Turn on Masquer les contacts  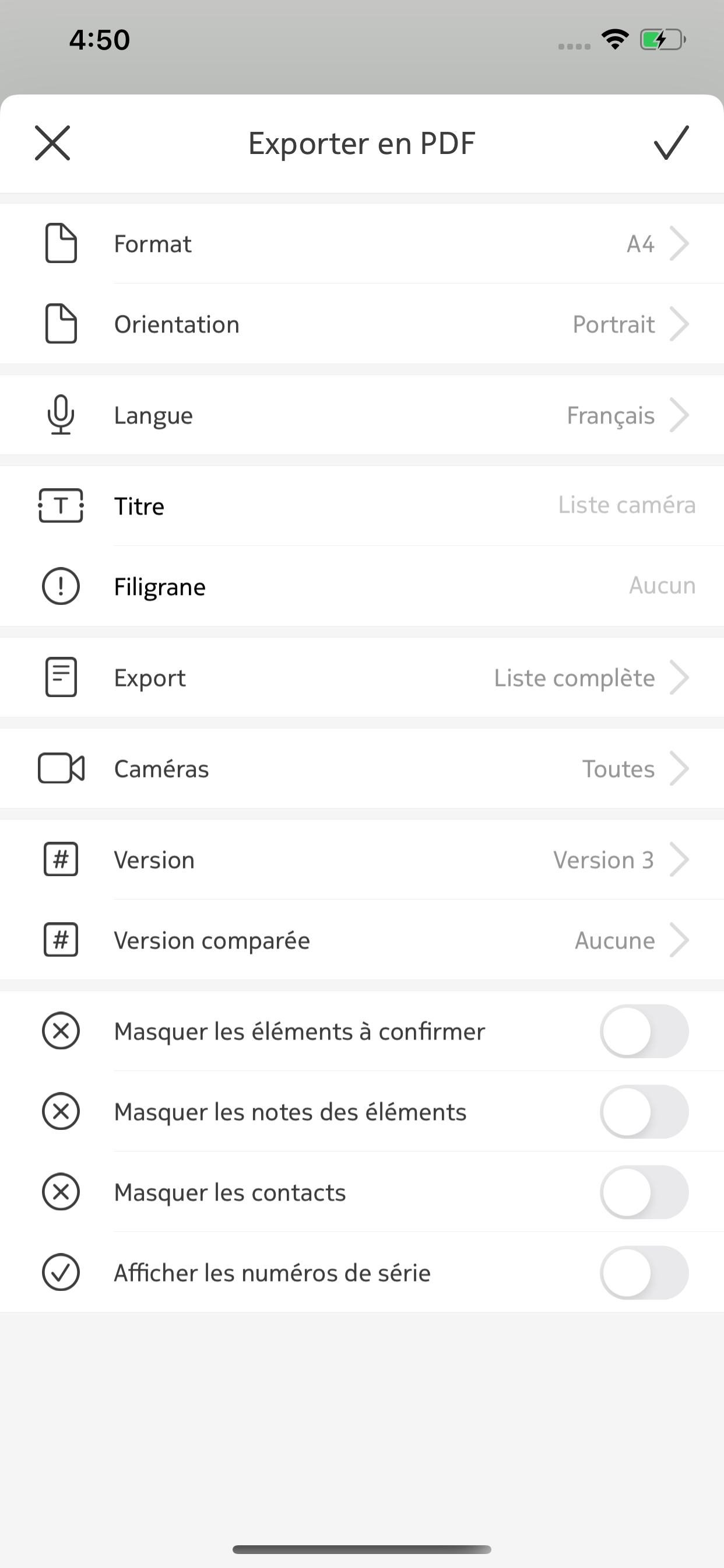(644, 1192)
